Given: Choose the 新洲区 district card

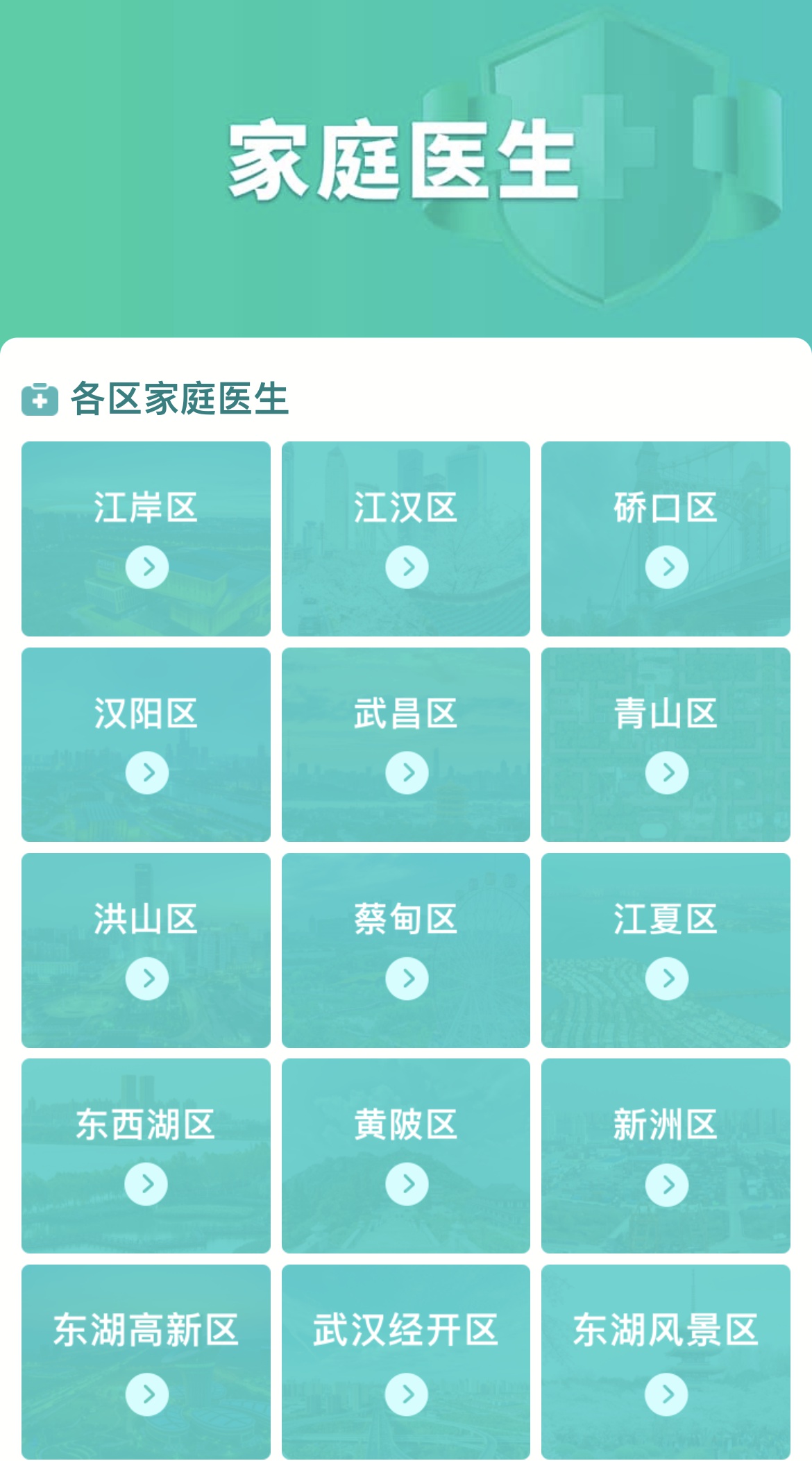Looking at the screenshot, I should coord(666,1155).
